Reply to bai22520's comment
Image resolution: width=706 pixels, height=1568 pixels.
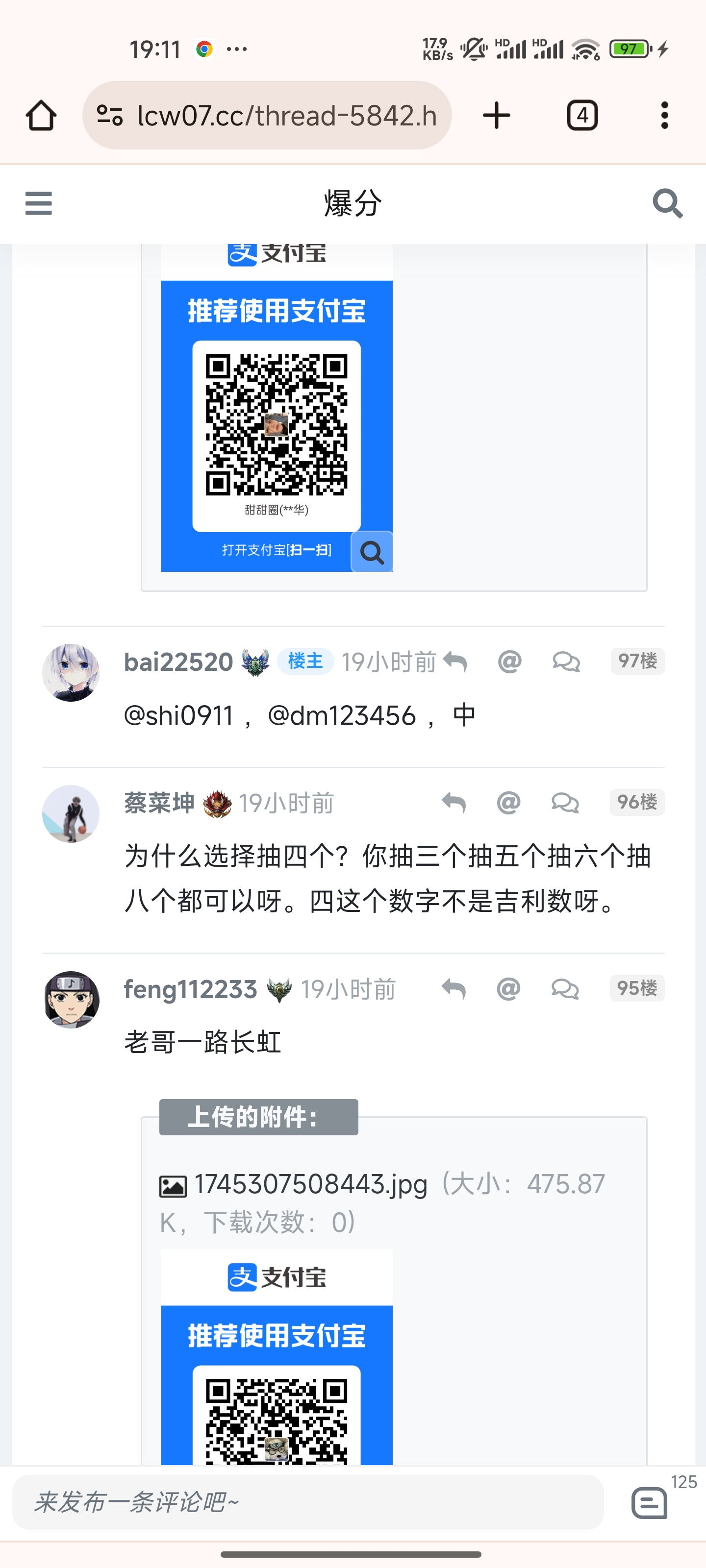coord(454,661)
